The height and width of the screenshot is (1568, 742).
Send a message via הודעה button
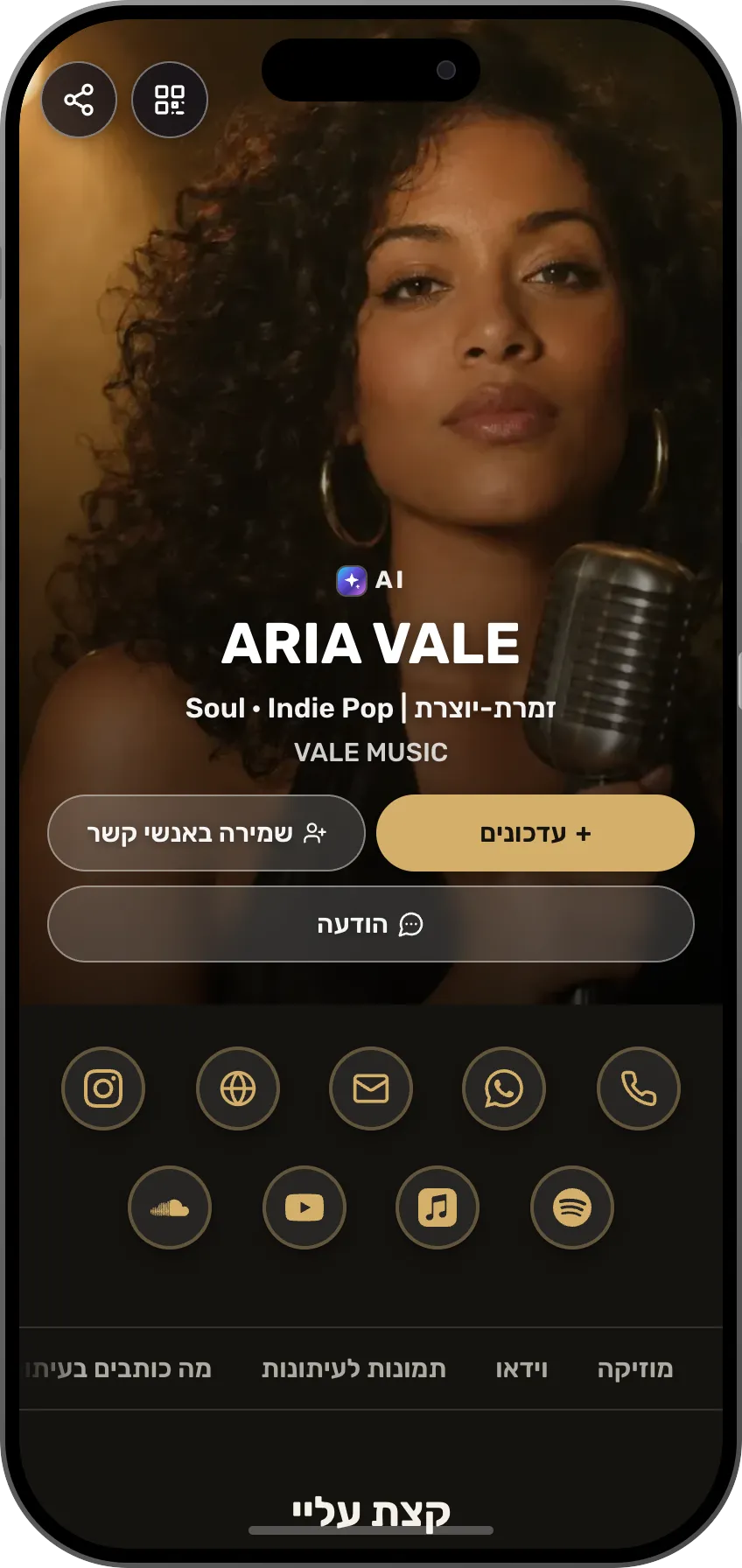tap(371, 924)
